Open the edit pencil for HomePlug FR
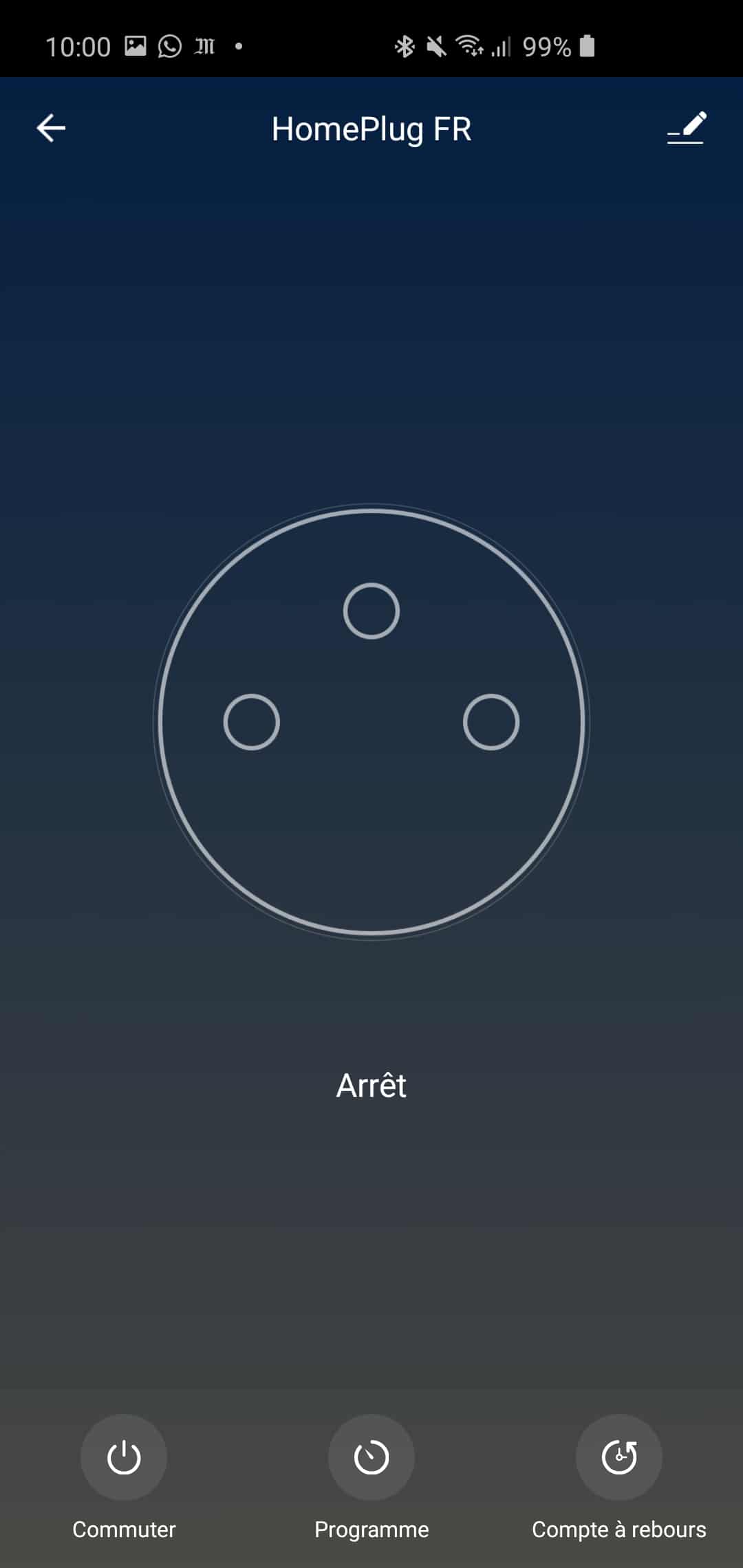The image size is (743, 1568). tap(687, 128)
